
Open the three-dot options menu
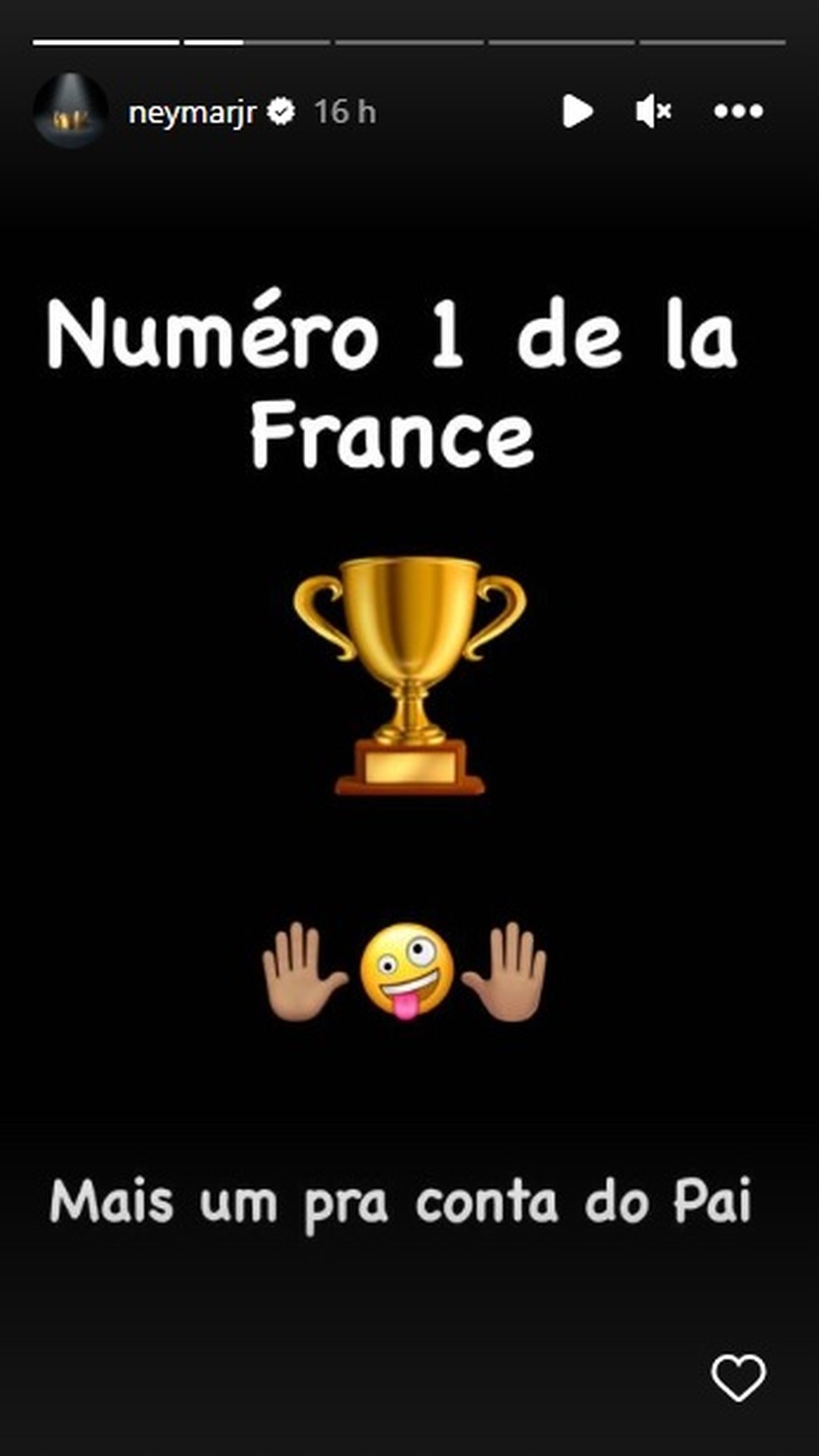pos(738,111)
